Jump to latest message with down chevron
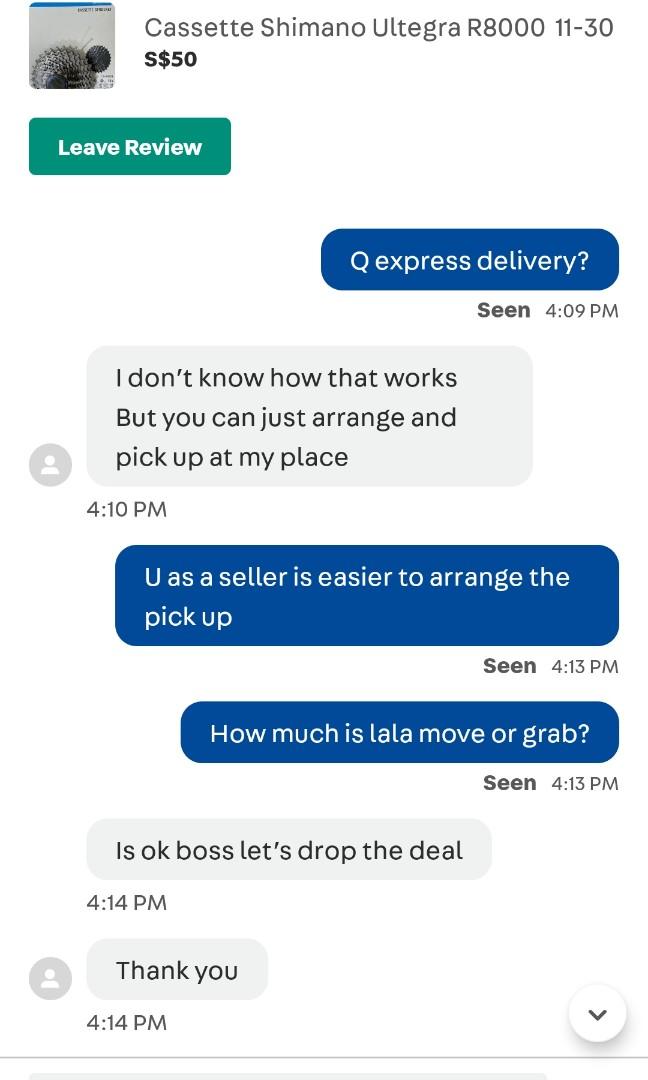The width and height of the screenshot is (648, 1080). coord(597,1014)
